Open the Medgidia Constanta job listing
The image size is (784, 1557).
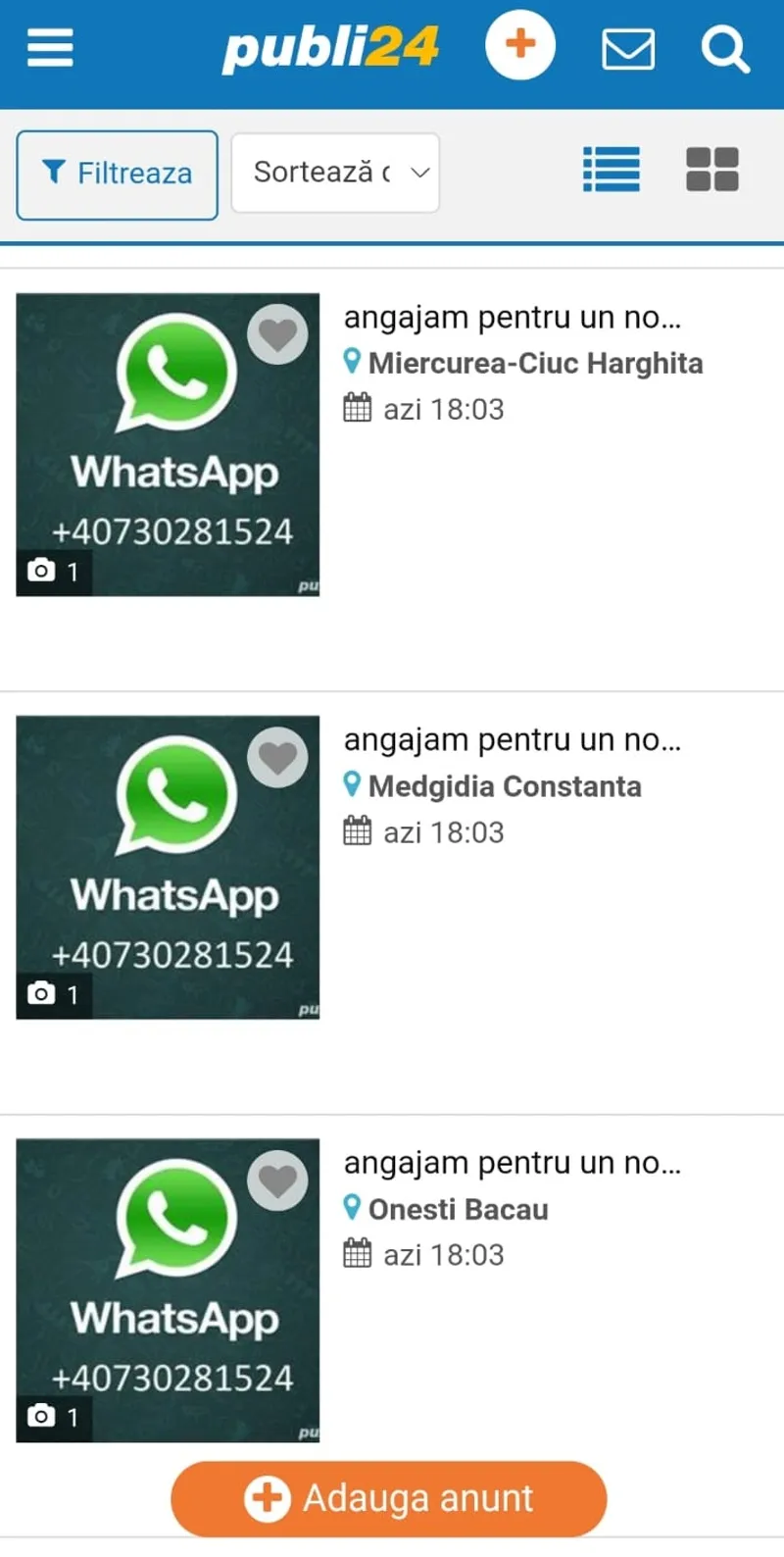tap(512, 741)
